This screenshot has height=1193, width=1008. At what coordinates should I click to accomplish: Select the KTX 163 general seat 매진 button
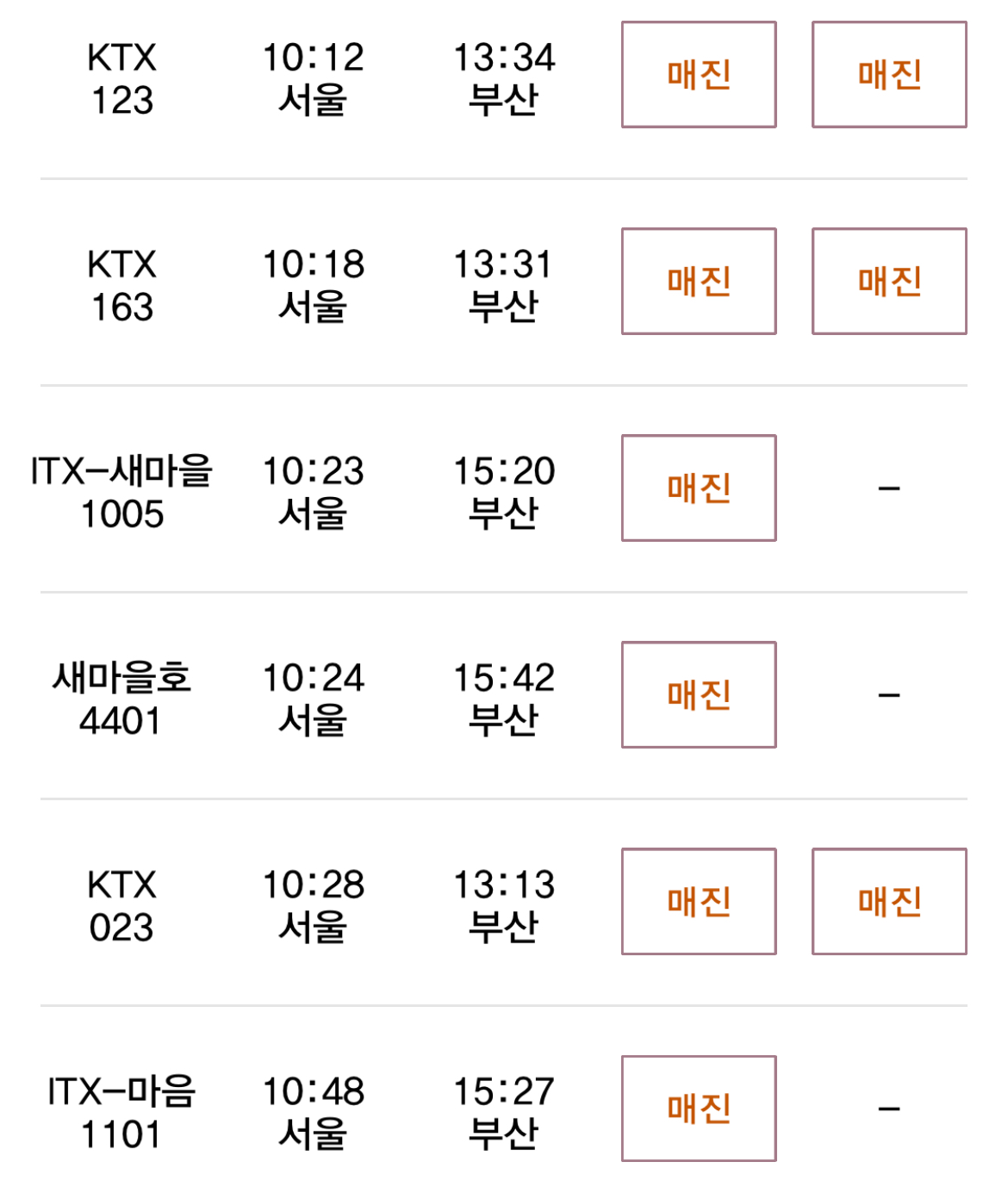pos(698,280)
